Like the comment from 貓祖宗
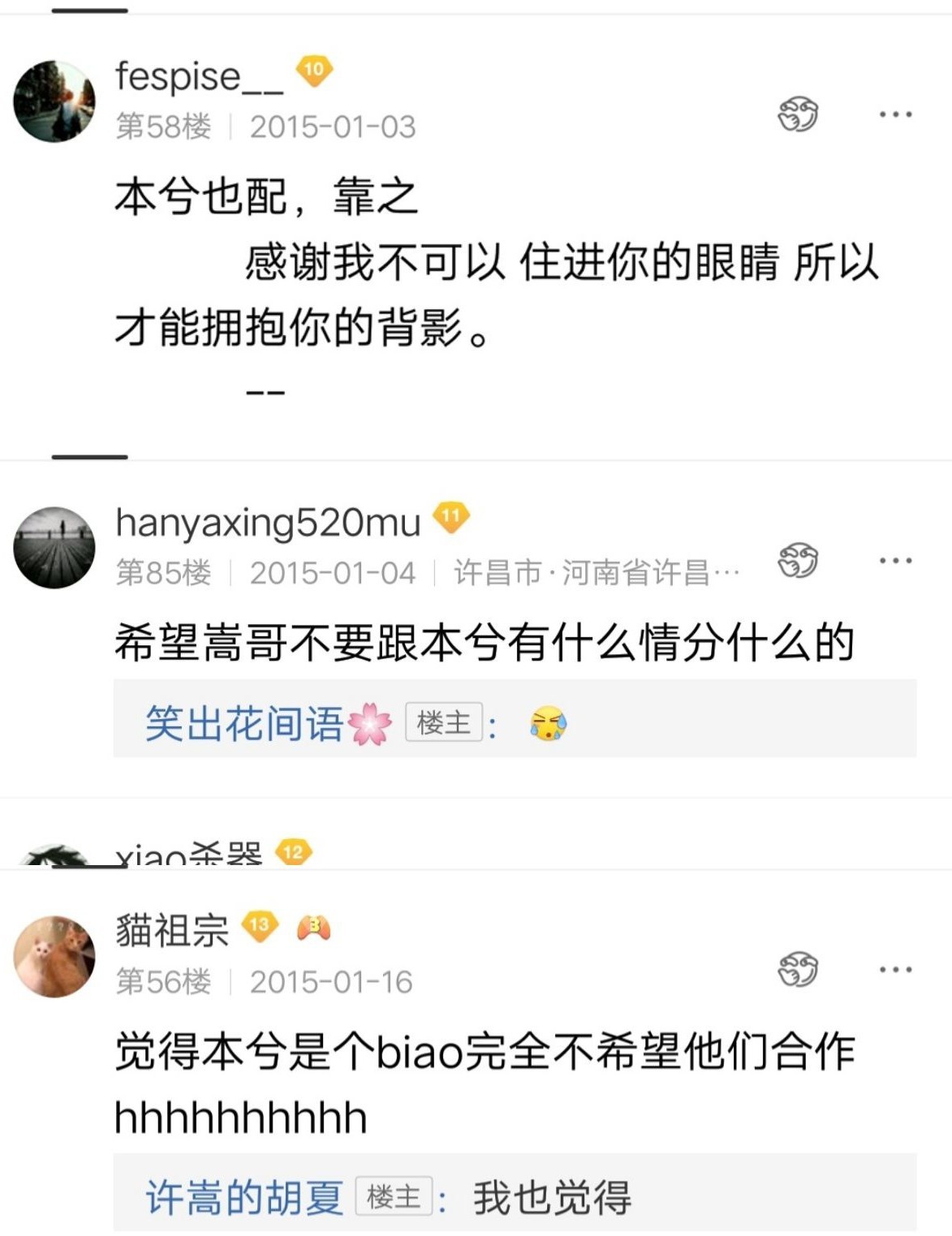This screenshot has width=952, height=1236. (x=798, y=969)
